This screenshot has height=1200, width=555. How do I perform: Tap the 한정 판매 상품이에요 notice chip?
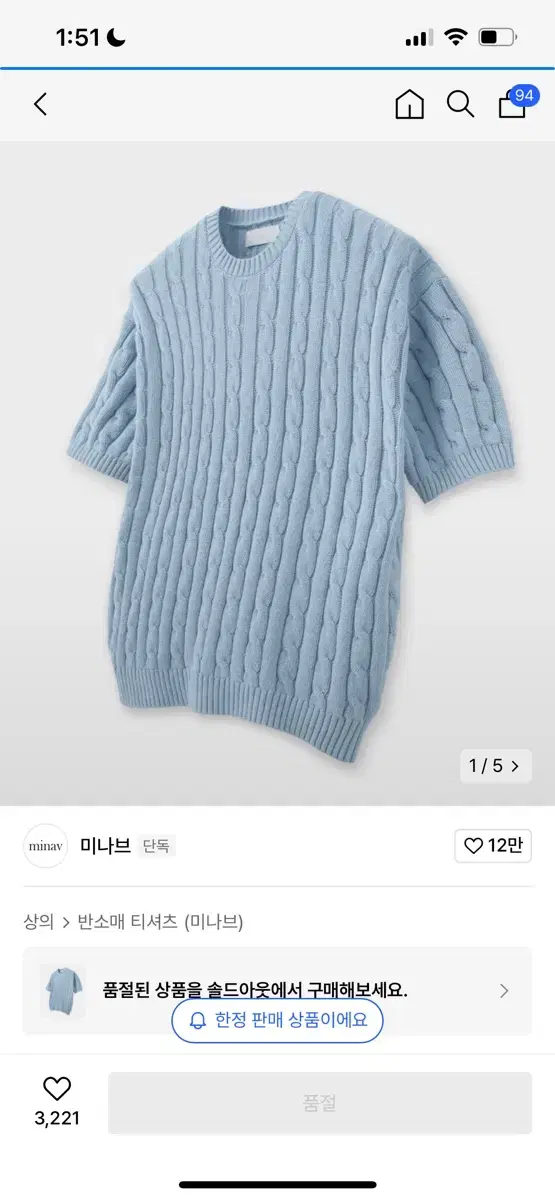click(x=277, y=1020)
